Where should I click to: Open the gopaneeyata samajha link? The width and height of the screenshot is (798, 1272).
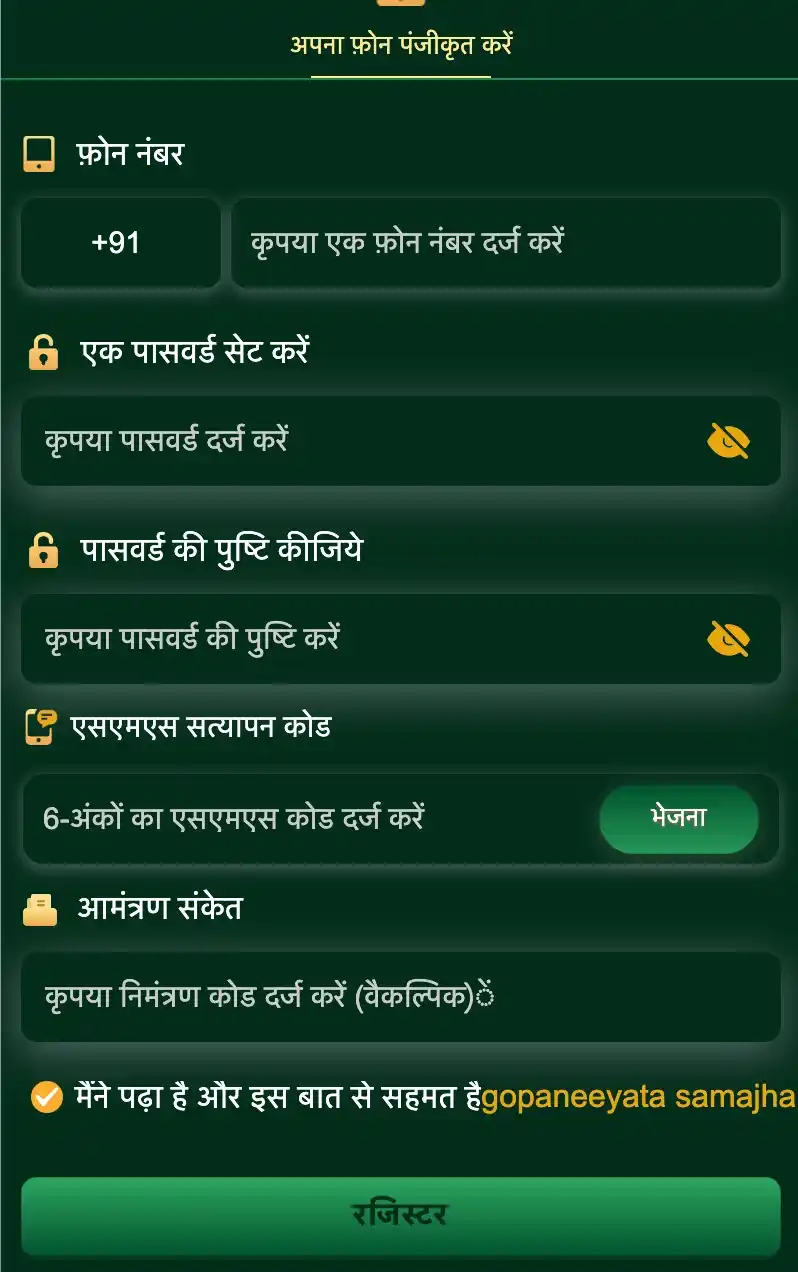tap(638, 1097)
